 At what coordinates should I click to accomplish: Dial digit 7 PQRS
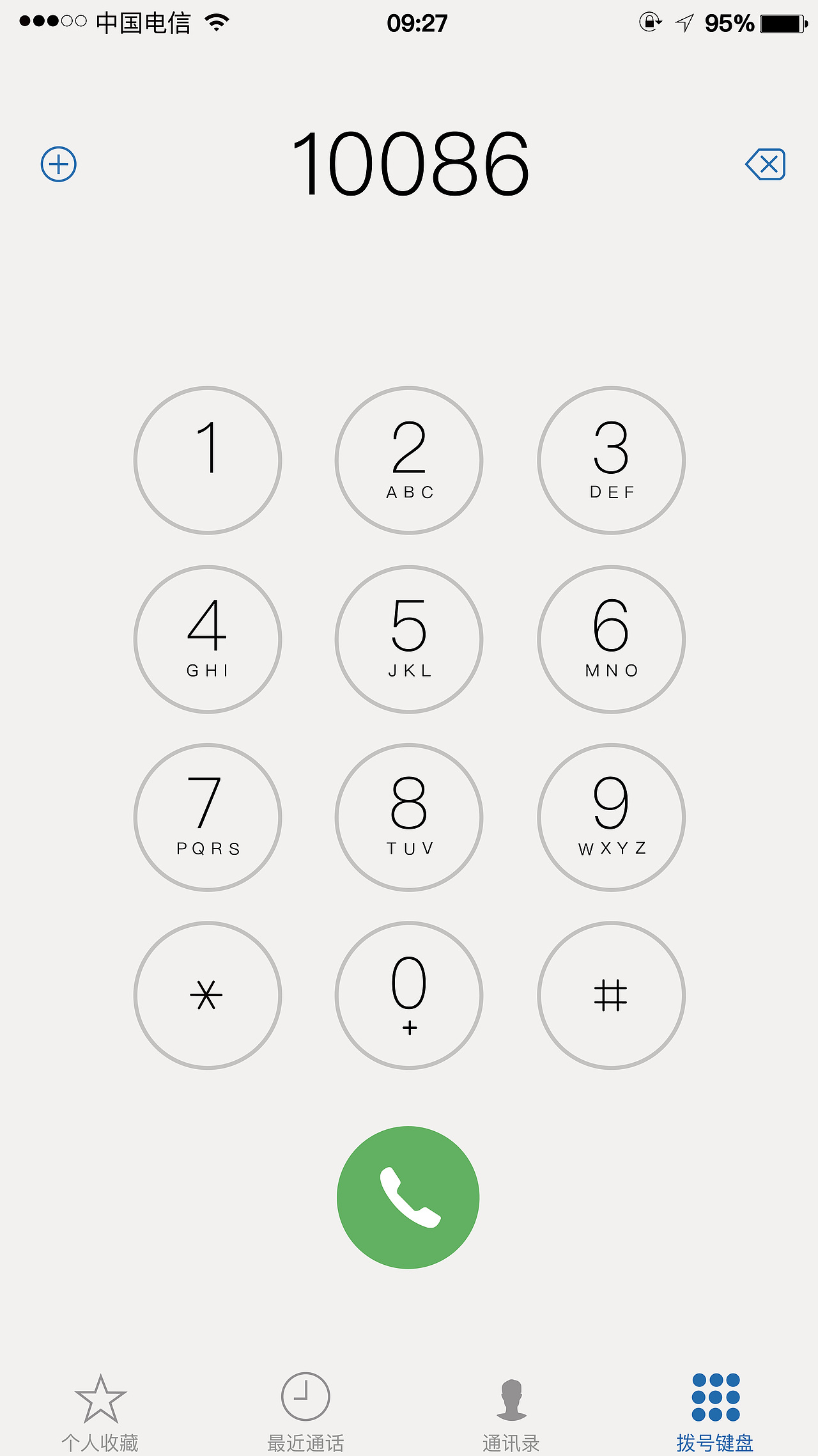(208, 817)
